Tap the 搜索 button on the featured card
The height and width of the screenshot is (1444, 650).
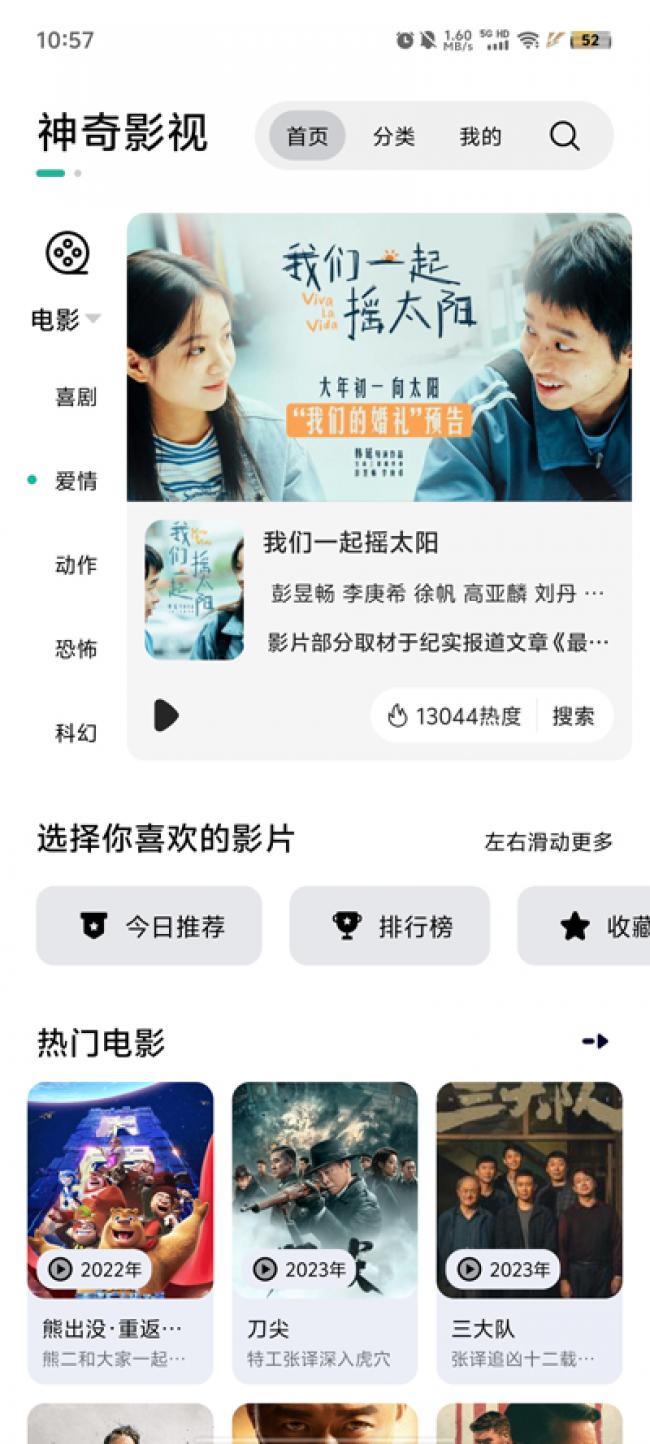pos(574,716)
